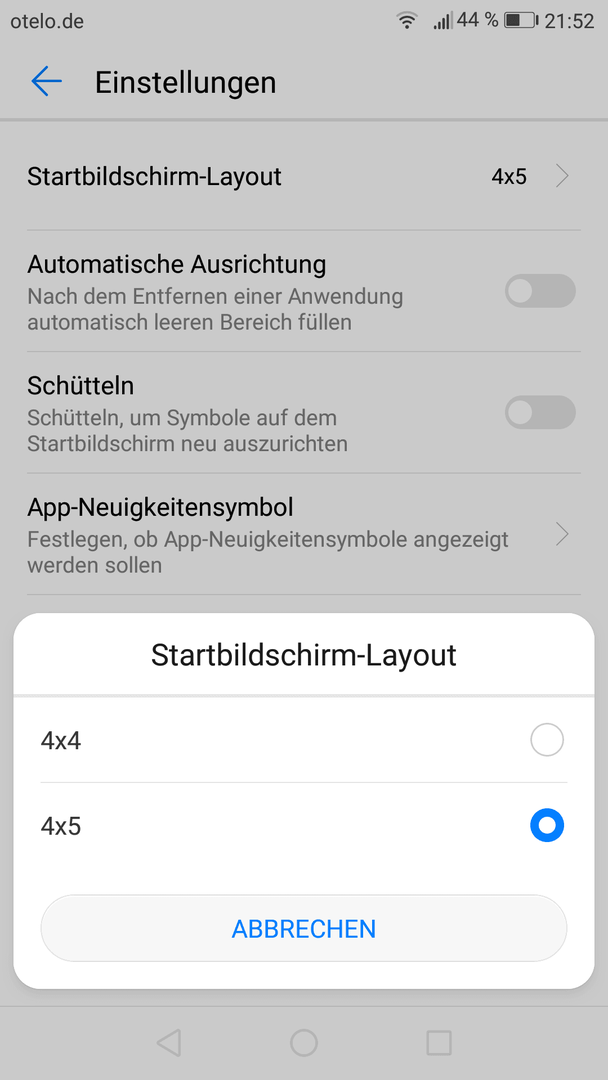Toggle Automatische Ausrichtung switch

click(540, 291)
